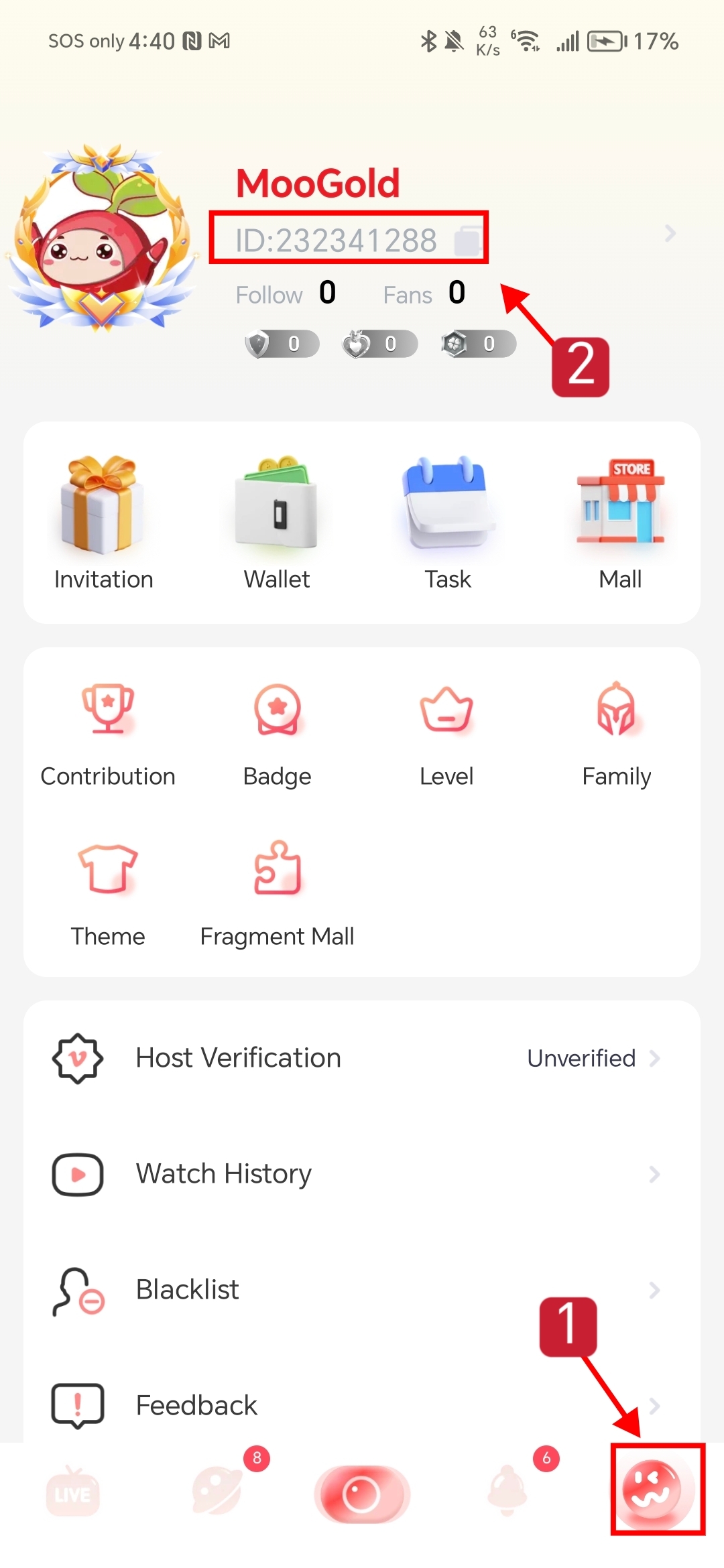Switch to the planet discover tab
This screenshot has height=1568, width=724.
(218, 1492)
